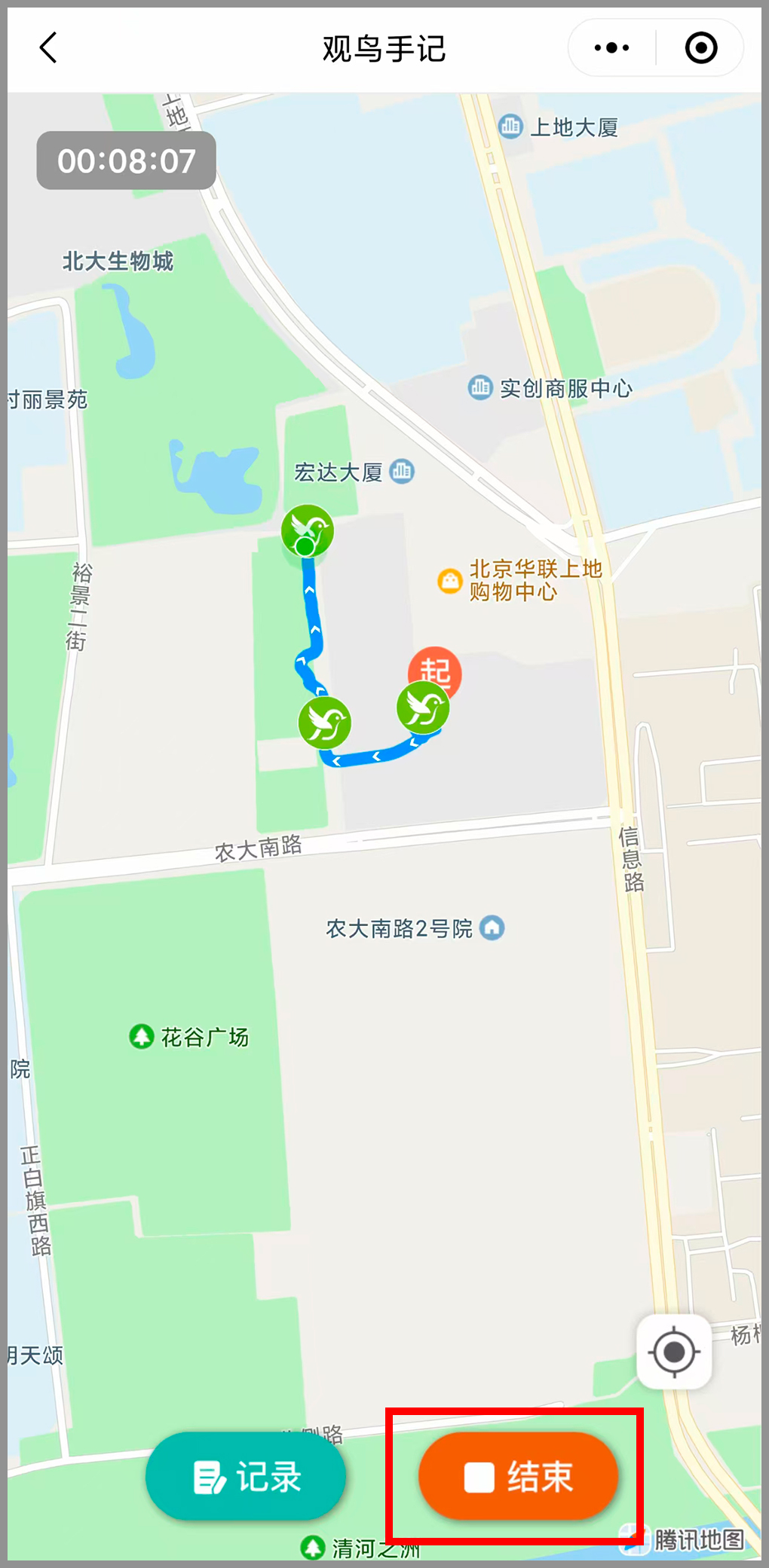
Task: Go back from 观鸟手记
Action: [48, 48]
